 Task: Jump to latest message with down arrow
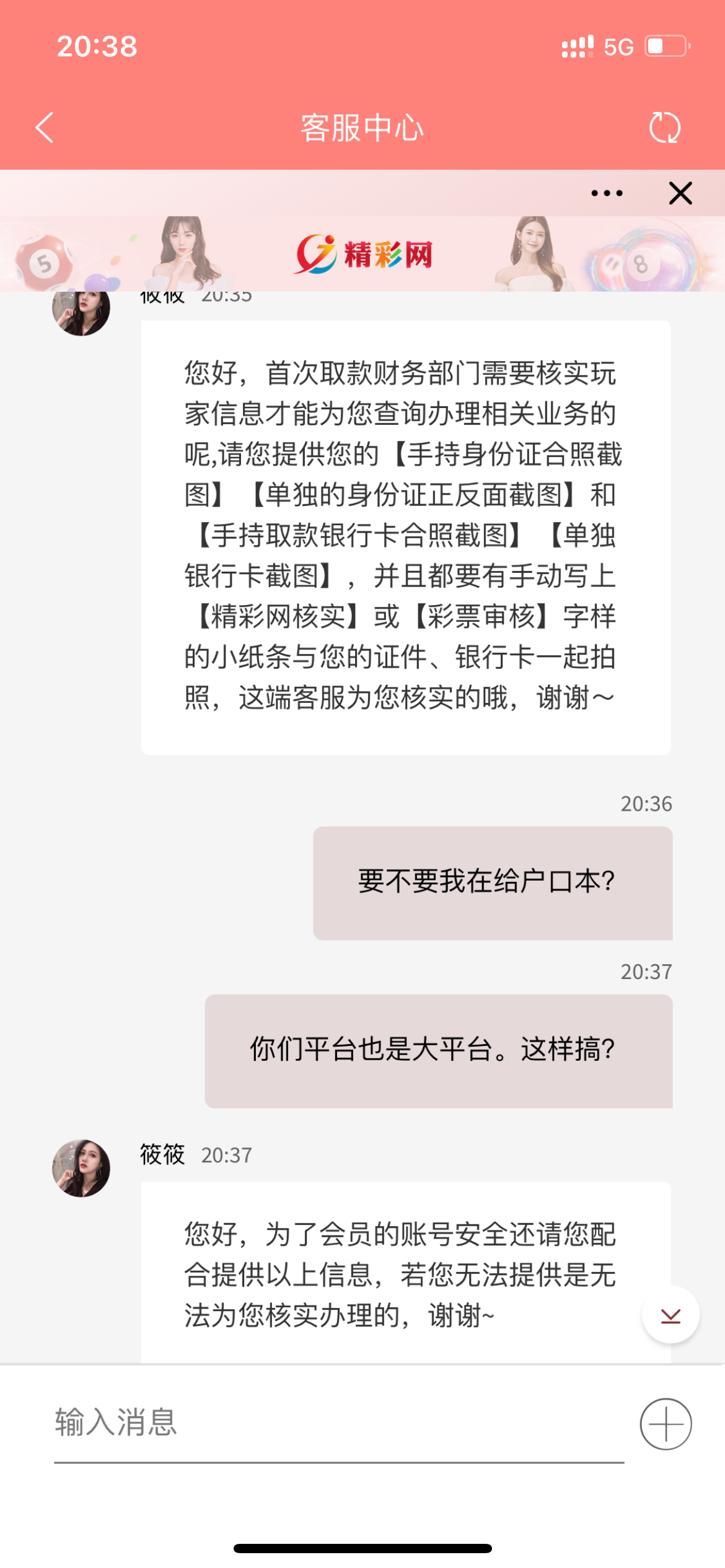670,1315
